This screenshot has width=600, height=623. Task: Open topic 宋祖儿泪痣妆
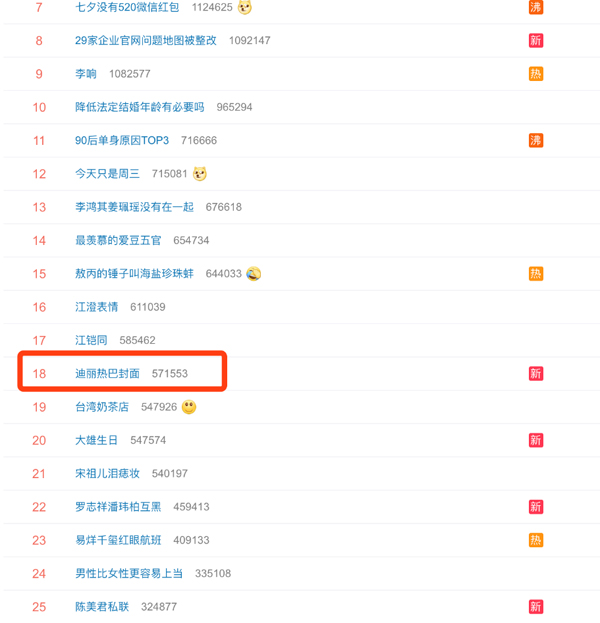107,474
